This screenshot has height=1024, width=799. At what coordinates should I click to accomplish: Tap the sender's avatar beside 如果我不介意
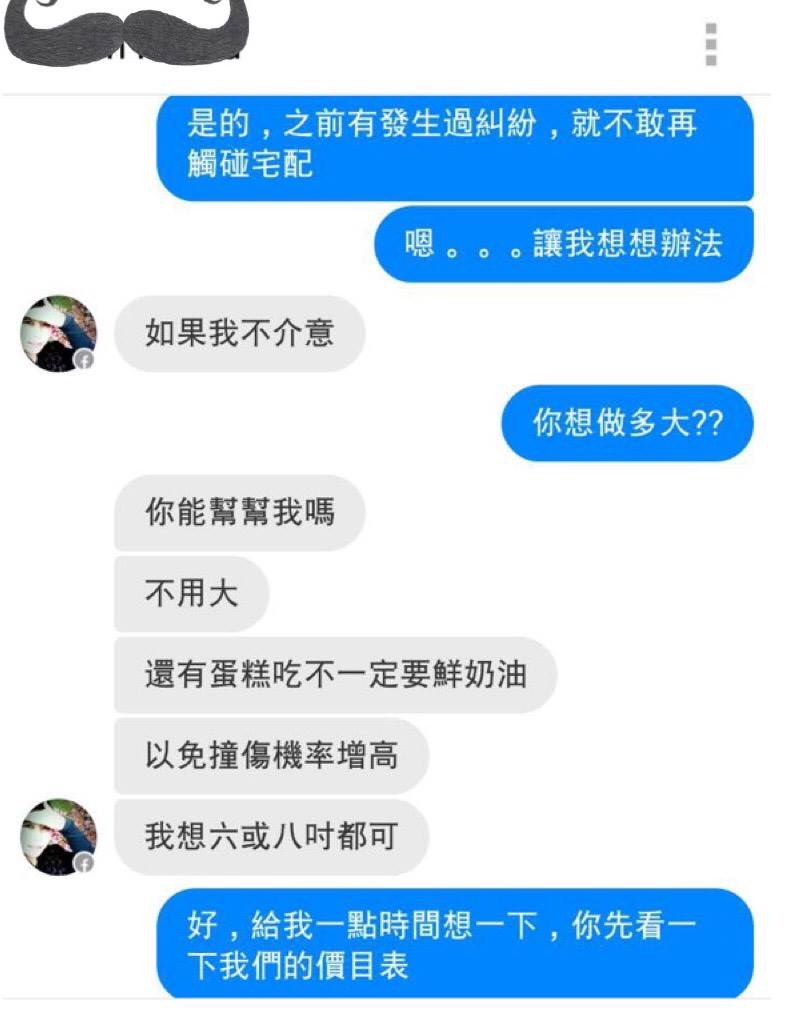tap(59, 334)
